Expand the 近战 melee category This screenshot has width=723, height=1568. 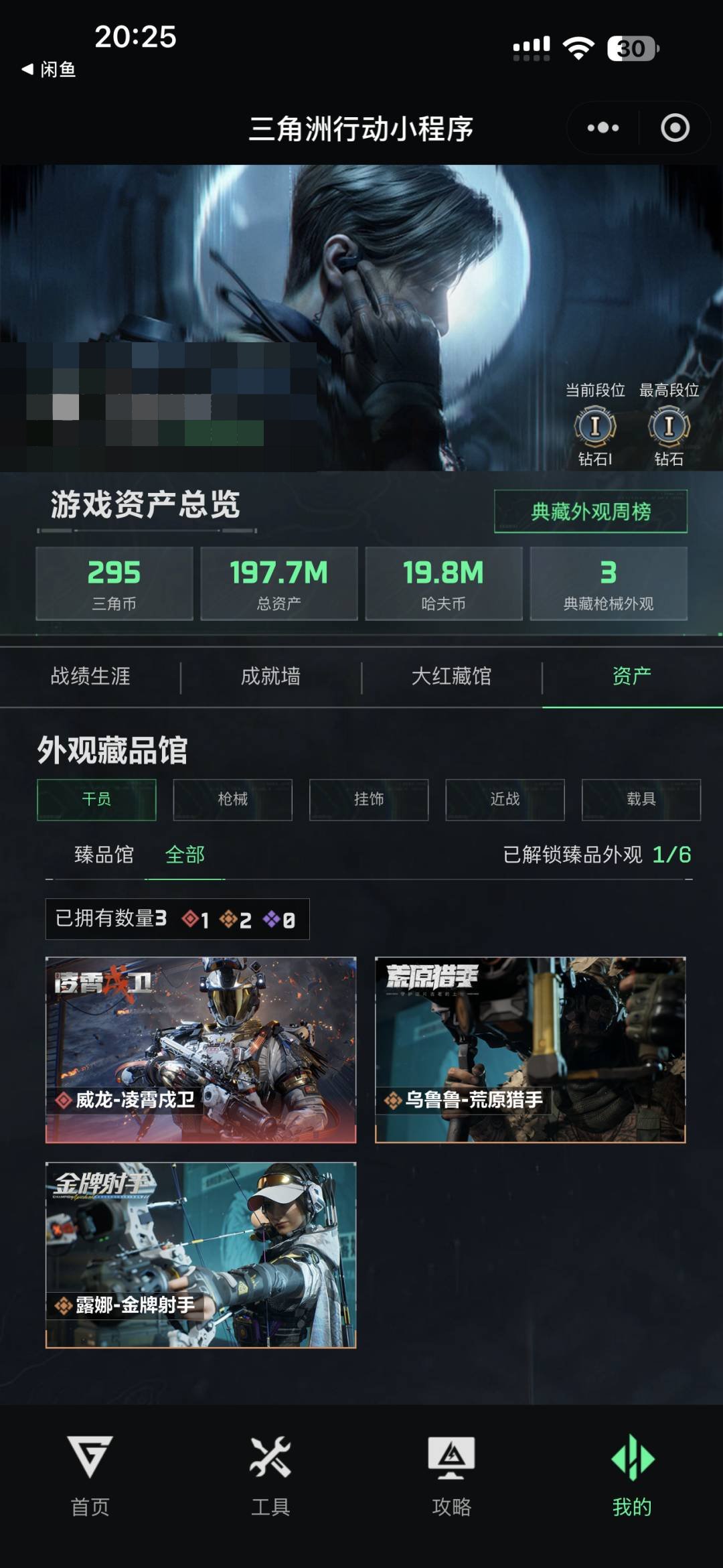click(x=504, y=800)
